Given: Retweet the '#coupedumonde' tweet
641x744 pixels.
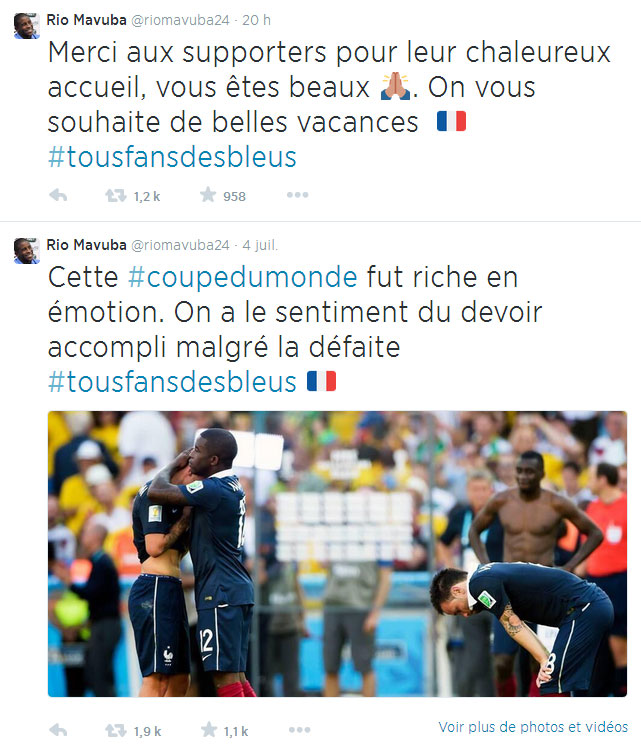Looking at the screenshot, I should coord(116,731).
